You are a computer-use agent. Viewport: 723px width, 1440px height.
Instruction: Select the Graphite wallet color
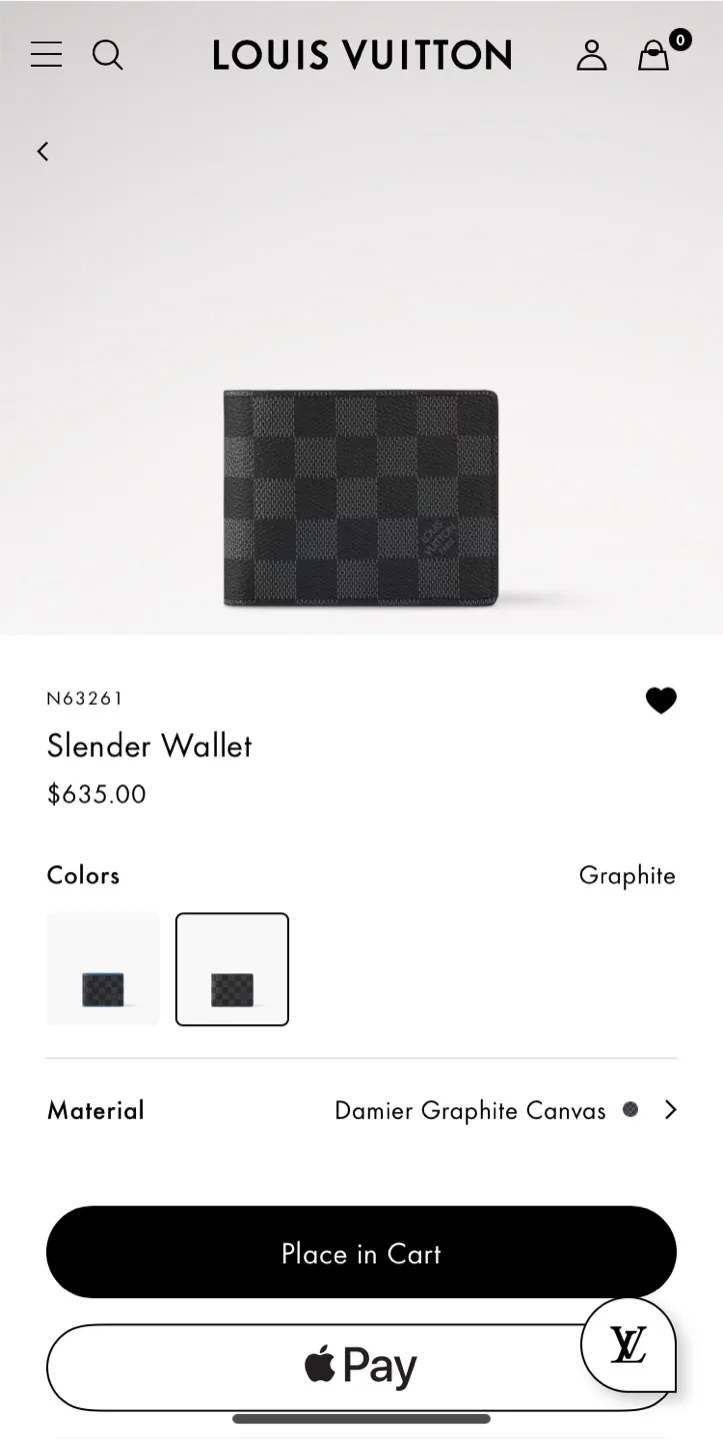tap(232, 969)
